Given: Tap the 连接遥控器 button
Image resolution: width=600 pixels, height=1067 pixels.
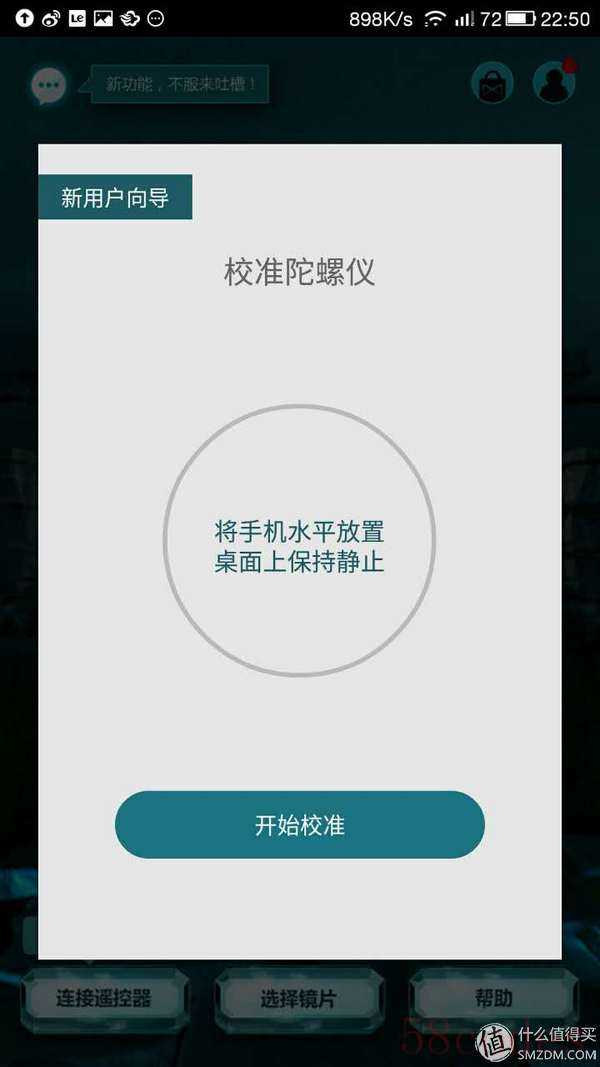Looking at the screenshot, I should click(103, 998).
